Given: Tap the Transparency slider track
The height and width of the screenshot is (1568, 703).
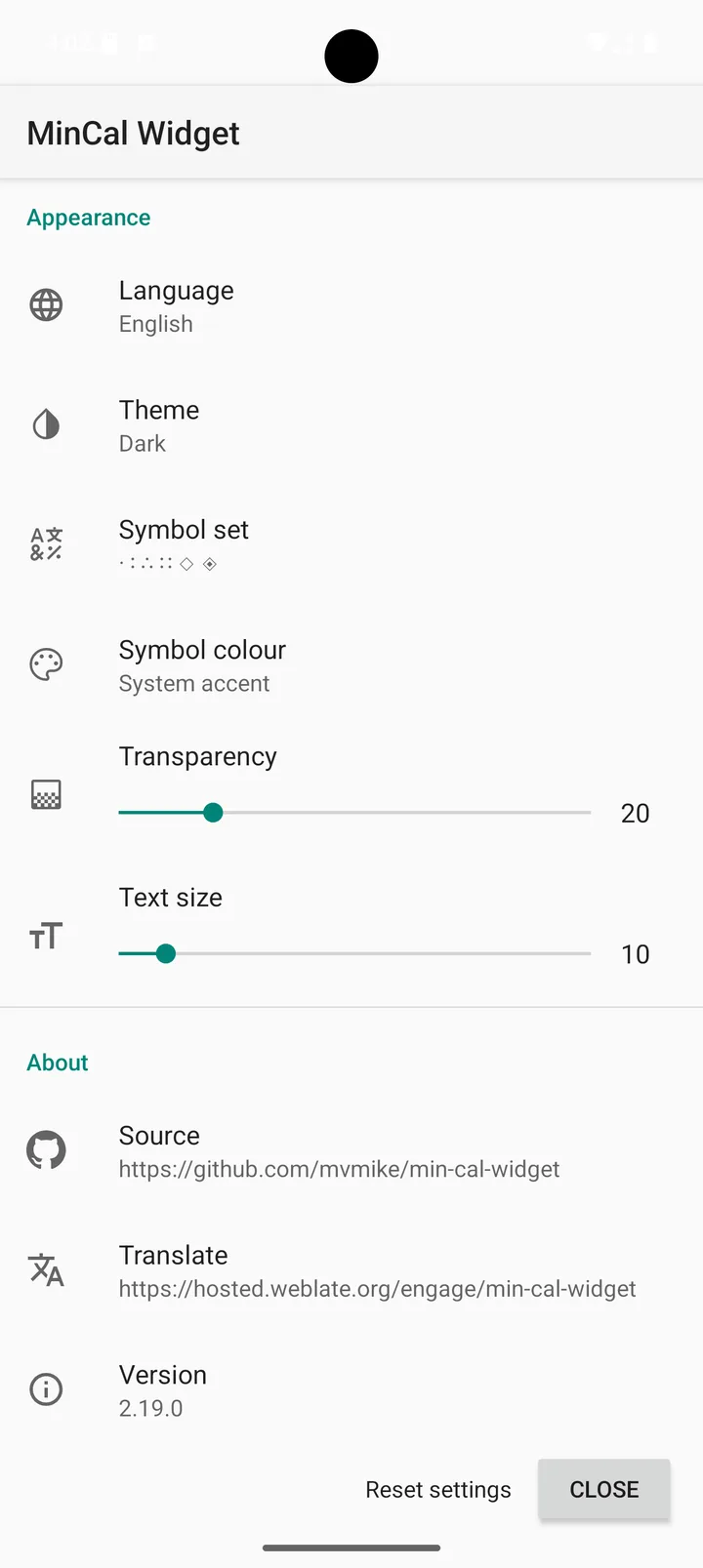Looking at the screenshot, I should coord(354,813).
